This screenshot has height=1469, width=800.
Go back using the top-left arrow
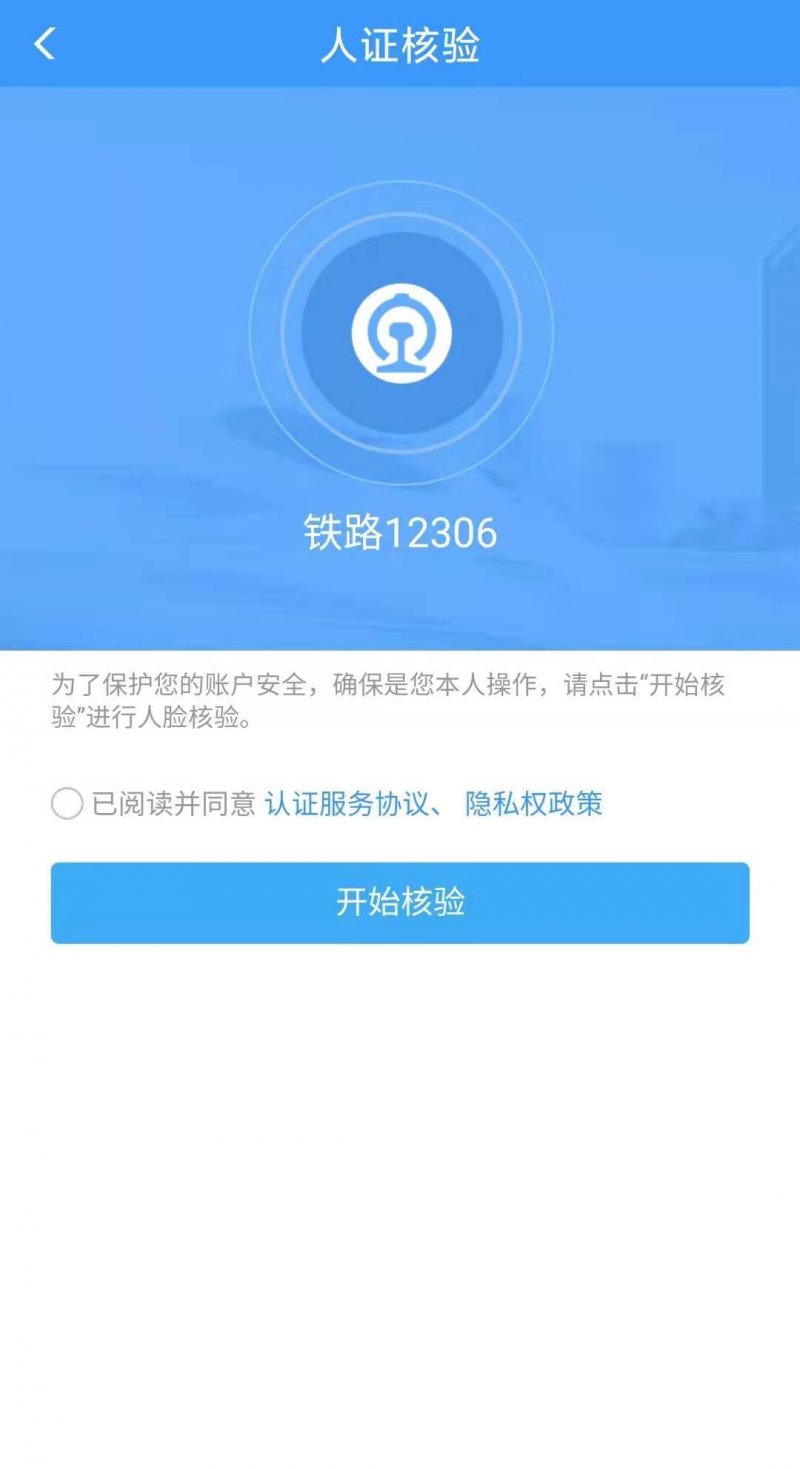pyautogui.click(x=44, y=44)
